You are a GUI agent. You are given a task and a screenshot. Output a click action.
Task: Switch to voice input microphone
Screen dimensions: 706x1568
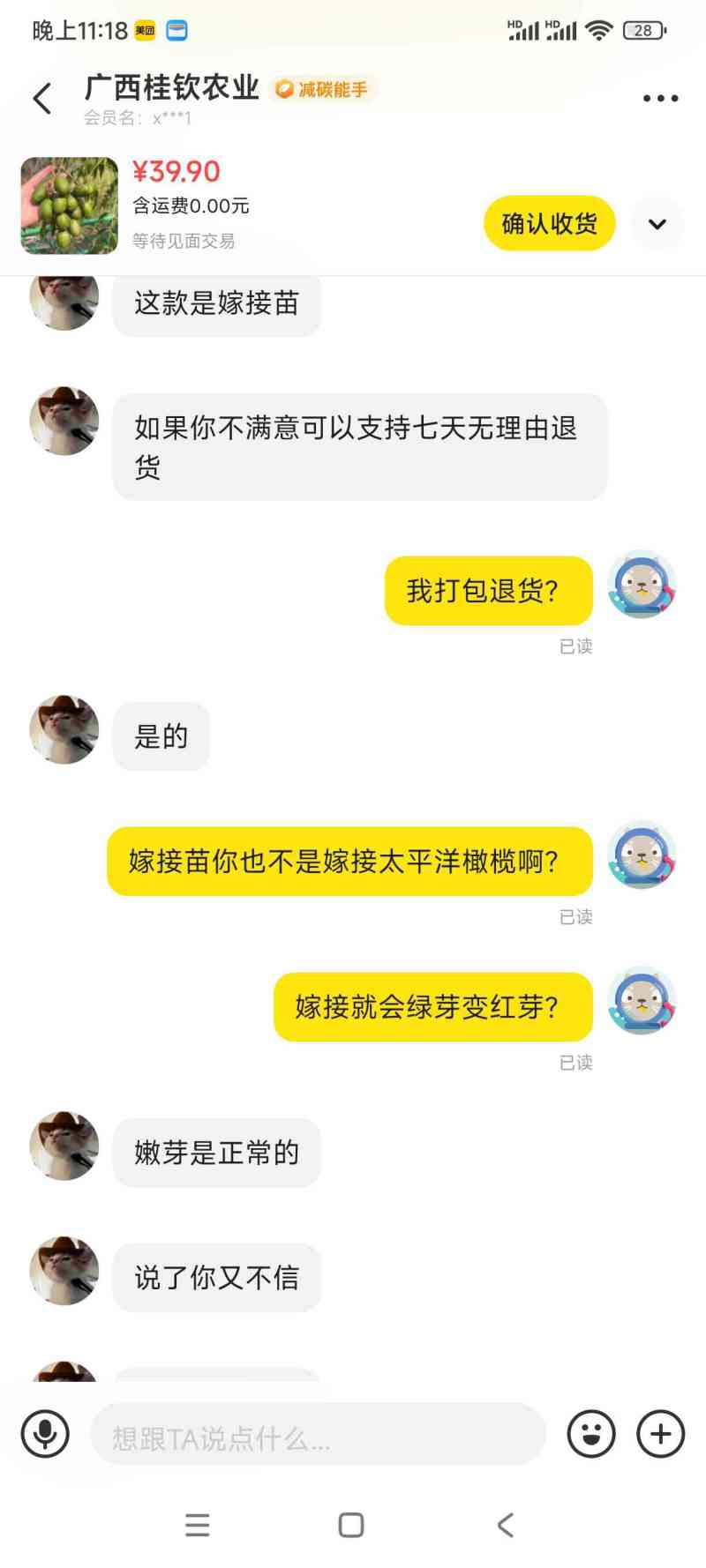click(46, 1434)
